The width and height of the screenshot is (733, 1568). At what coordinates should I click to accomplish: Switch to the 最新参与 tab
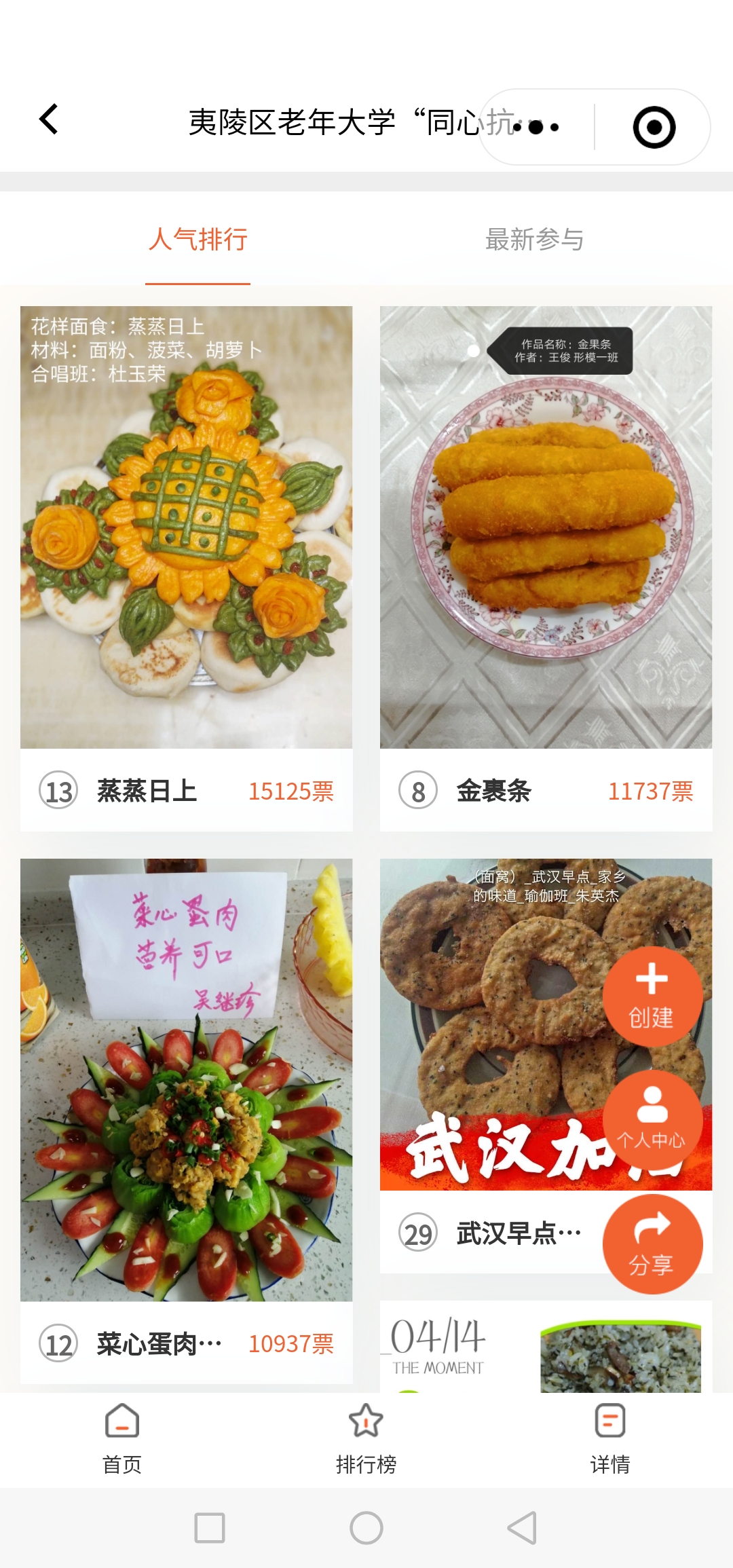click(x=535, y=240)
